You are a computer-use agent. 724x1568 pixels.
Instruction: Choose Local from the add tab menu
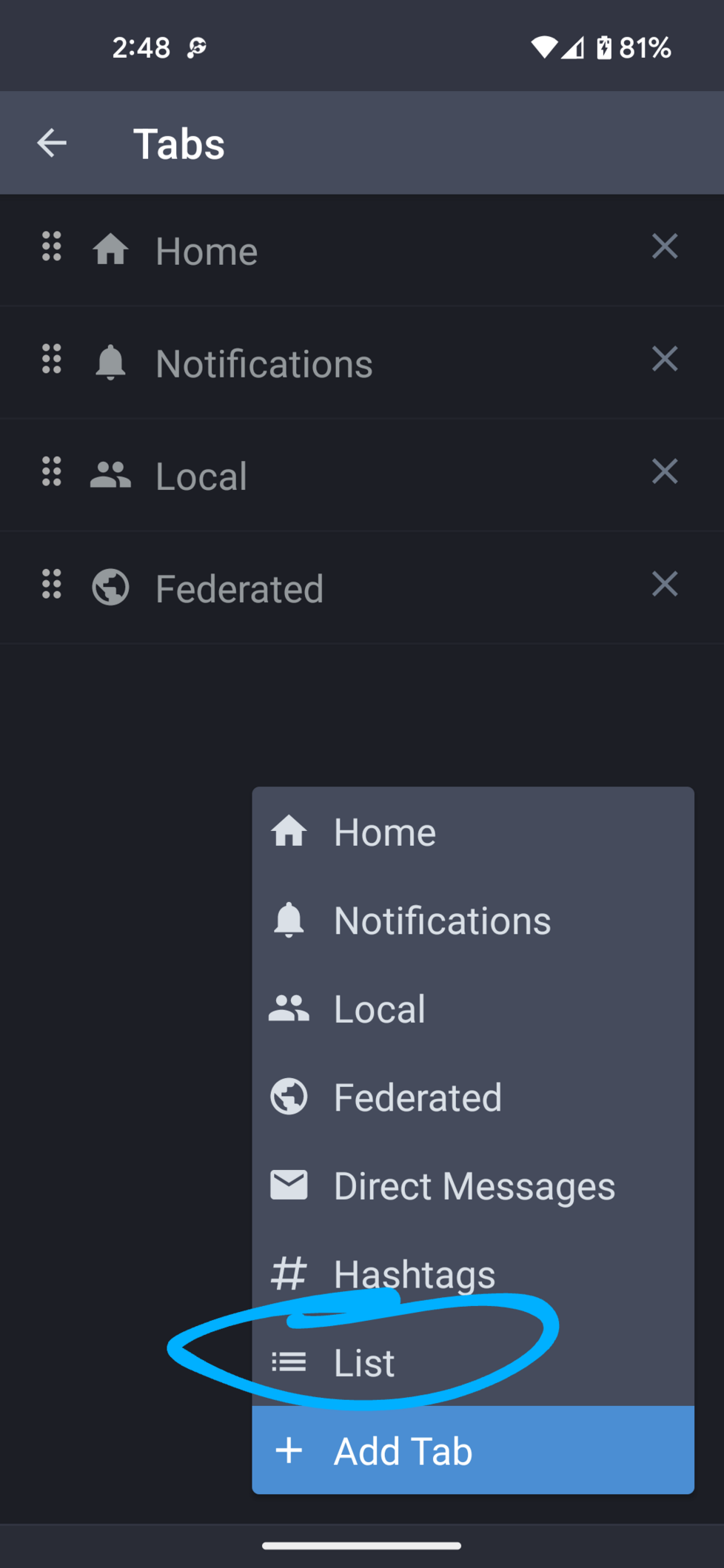[472, 1009]
